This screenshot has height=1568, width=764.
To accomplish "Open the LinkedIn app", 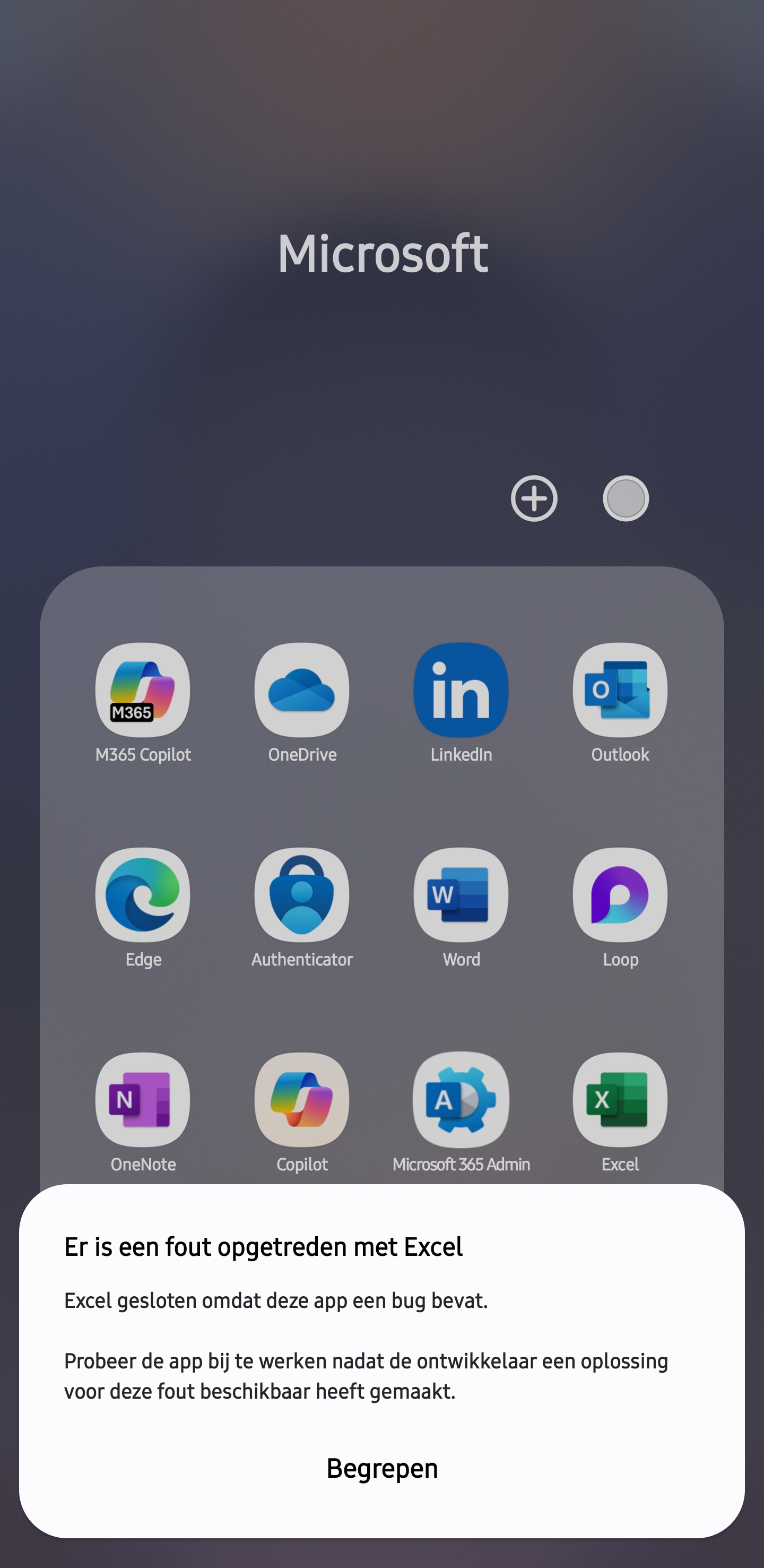I will point(461,691).
